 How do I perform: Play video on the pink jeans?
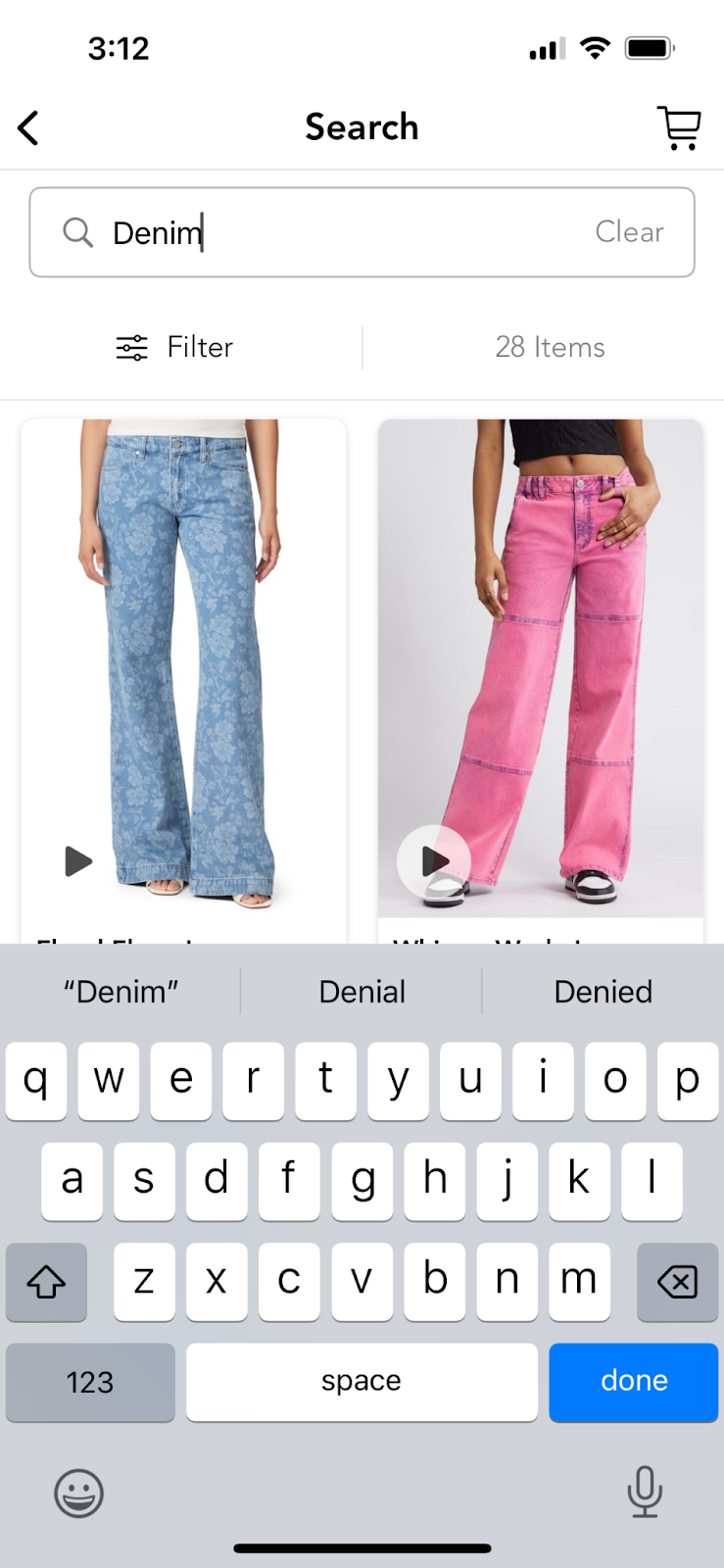coord(434,861)
